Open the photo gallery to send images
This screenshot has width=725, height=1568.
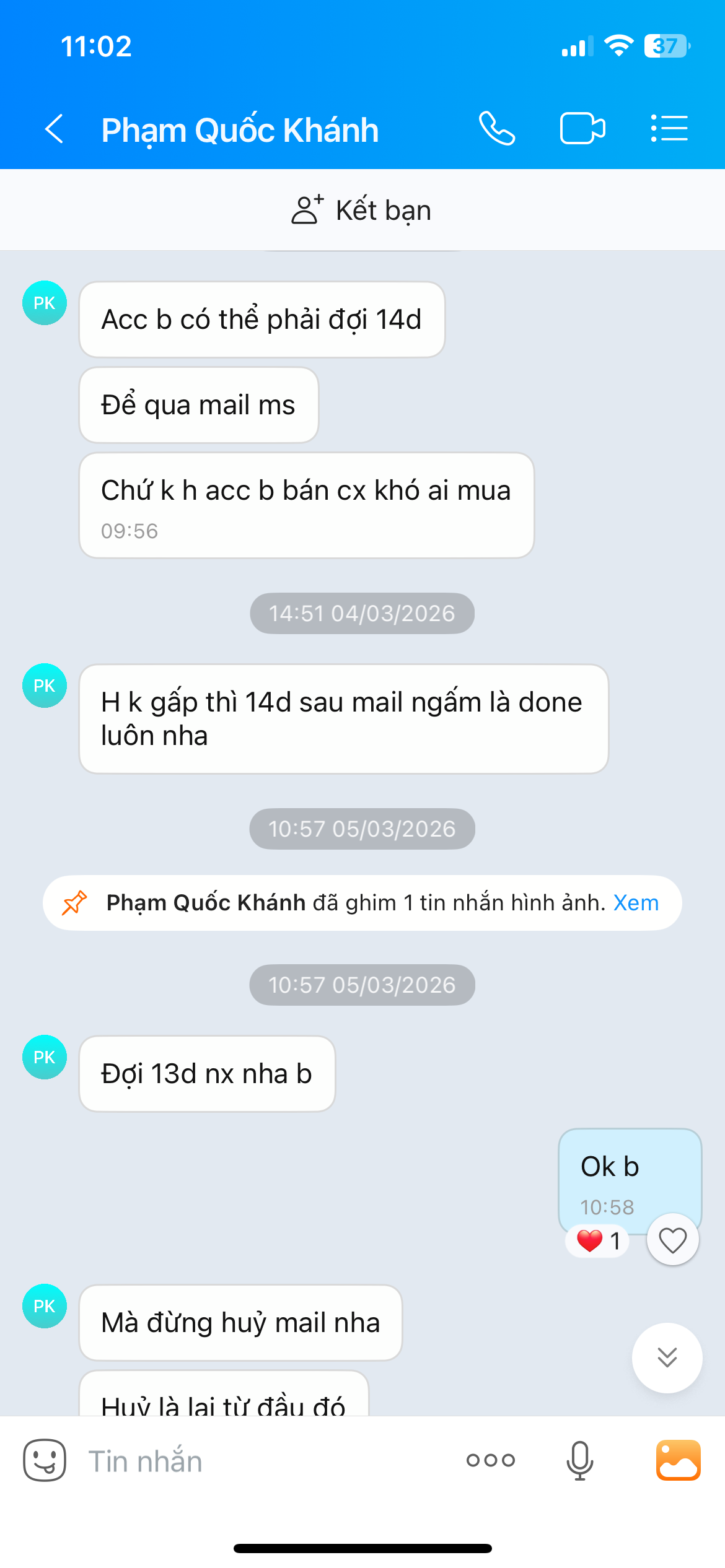tap(679, 1460)
